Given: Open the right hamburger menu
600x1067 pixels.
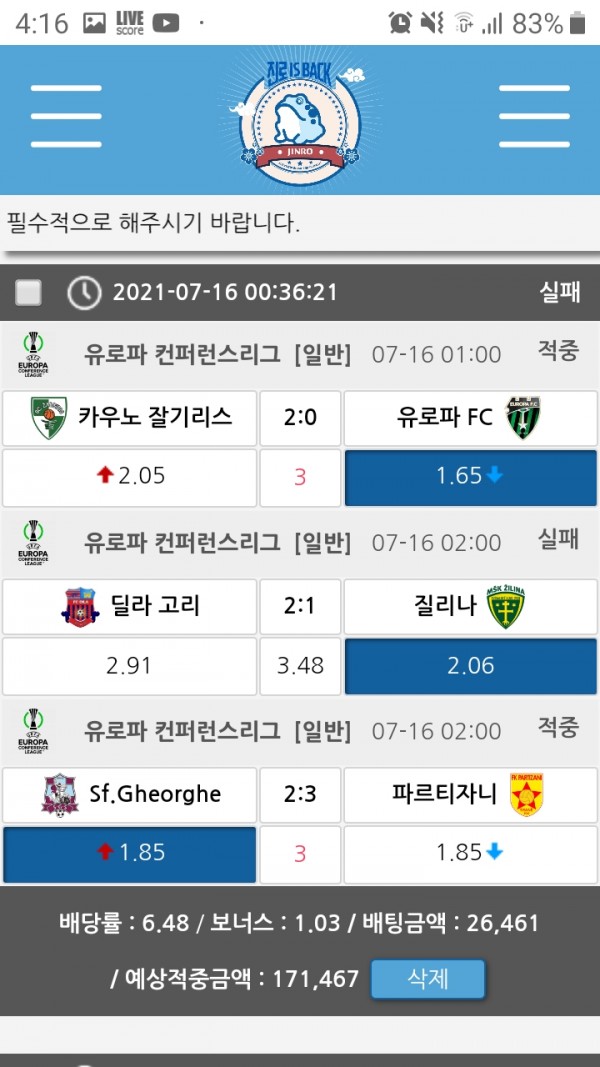Looking at the screenshot, I should click(x=534, y=116).
